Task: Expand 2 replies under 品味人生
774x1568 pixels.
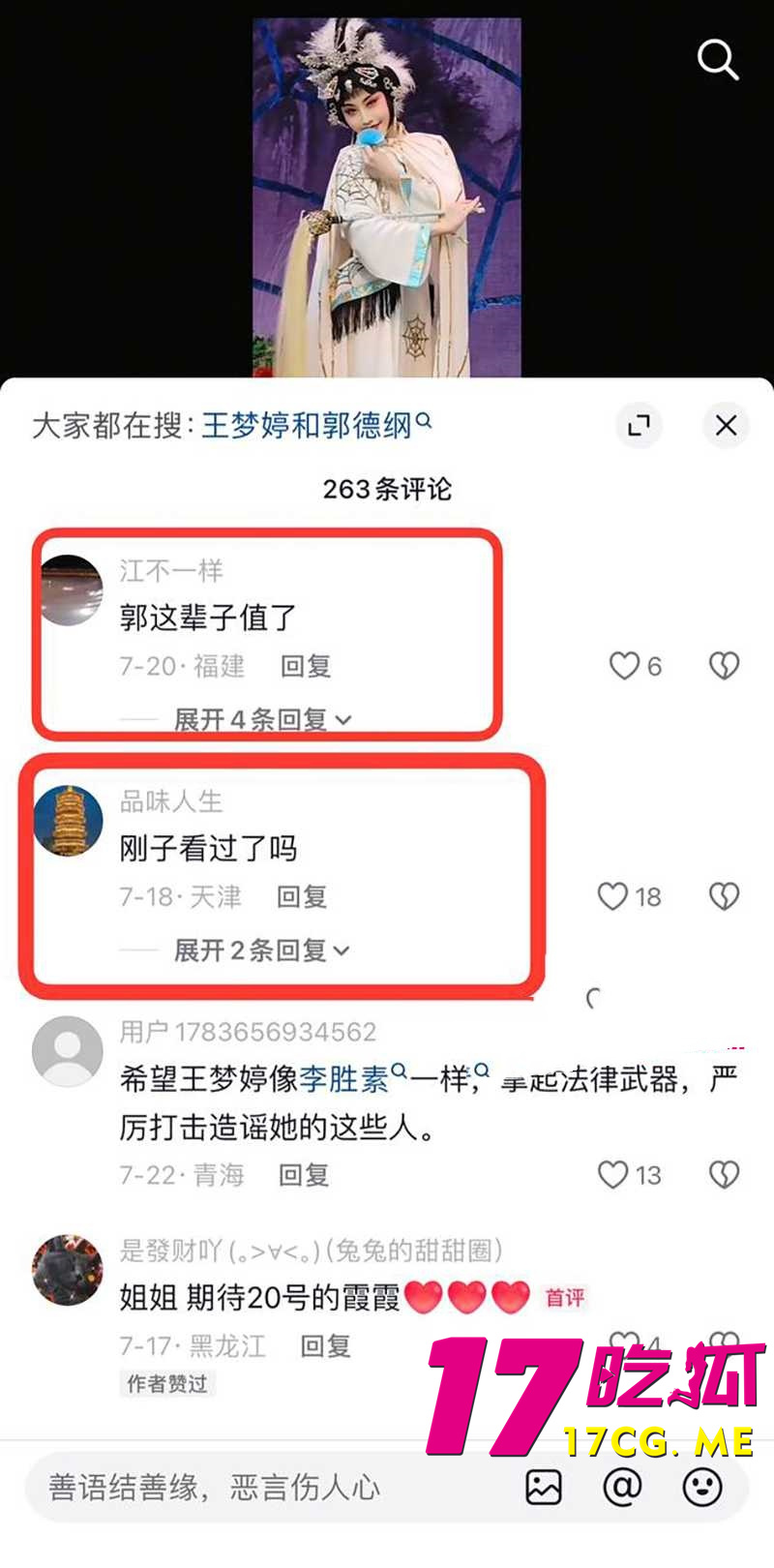Action: (261, 950)
